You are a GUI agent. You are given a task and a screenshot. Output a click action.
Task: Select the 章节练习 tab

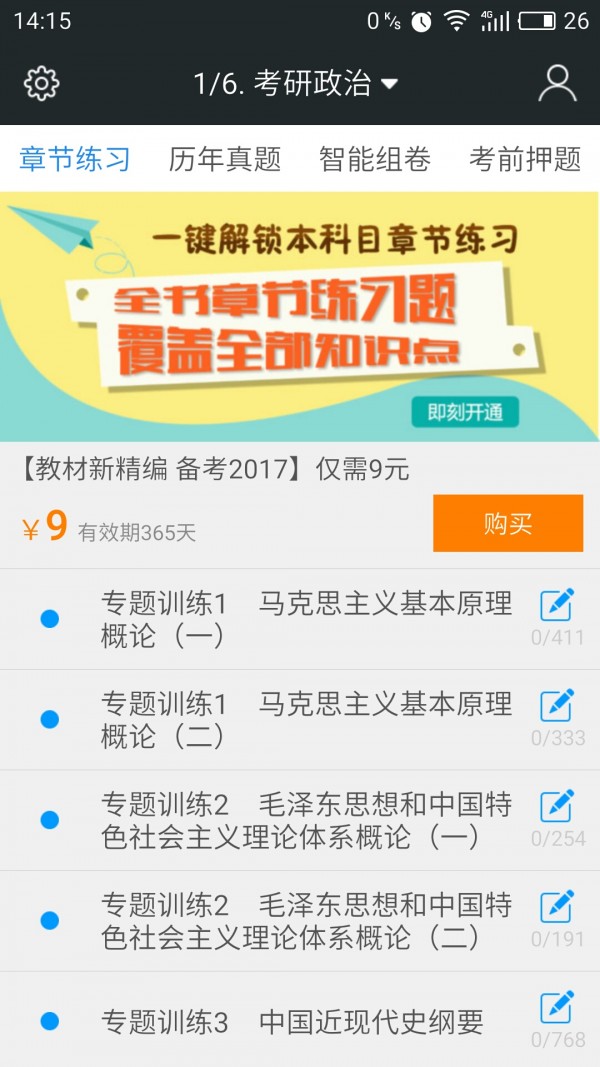coord(75,159)
